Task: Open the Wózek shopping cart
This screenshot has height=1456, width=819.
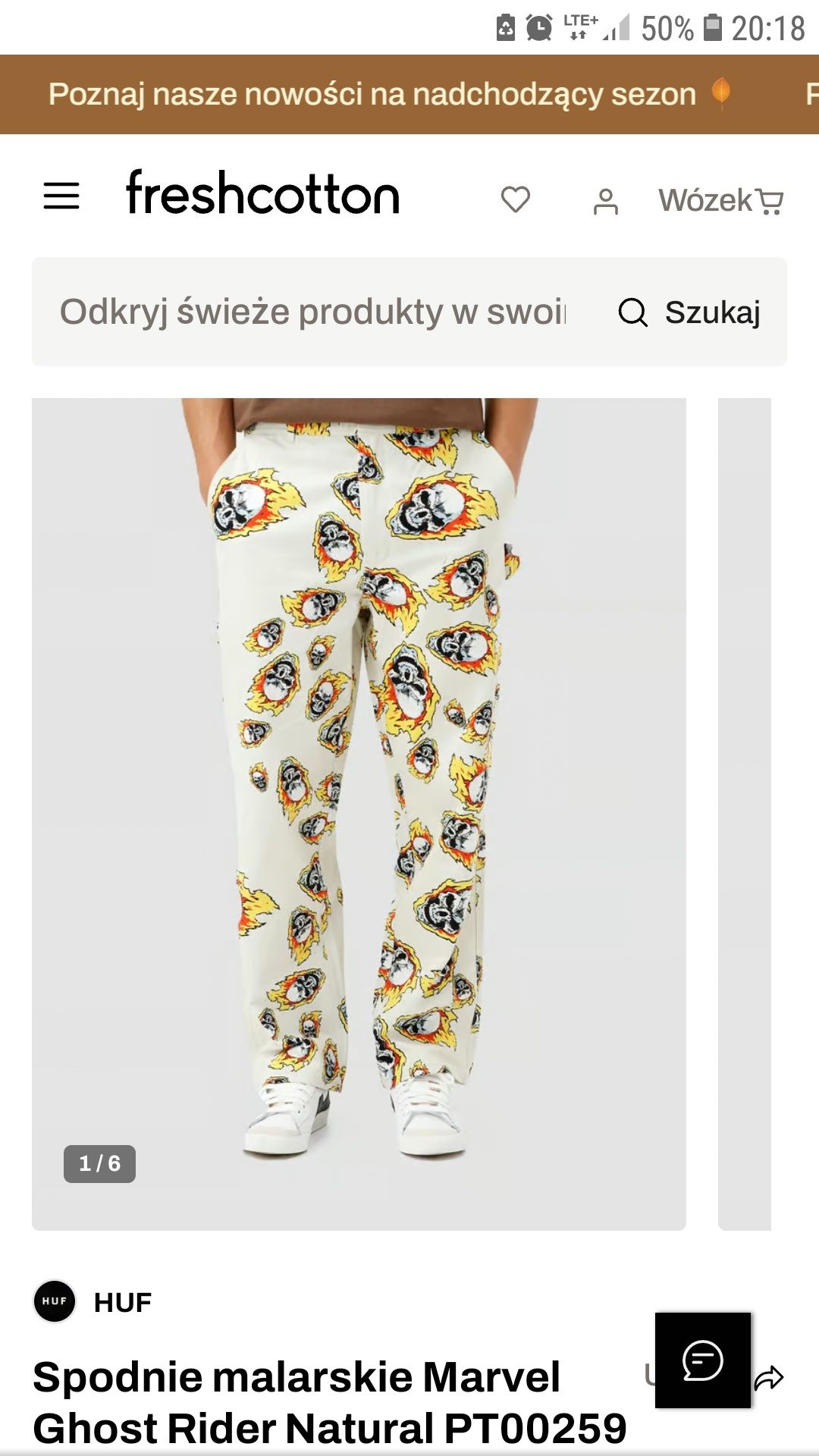Action: [720, 201]
